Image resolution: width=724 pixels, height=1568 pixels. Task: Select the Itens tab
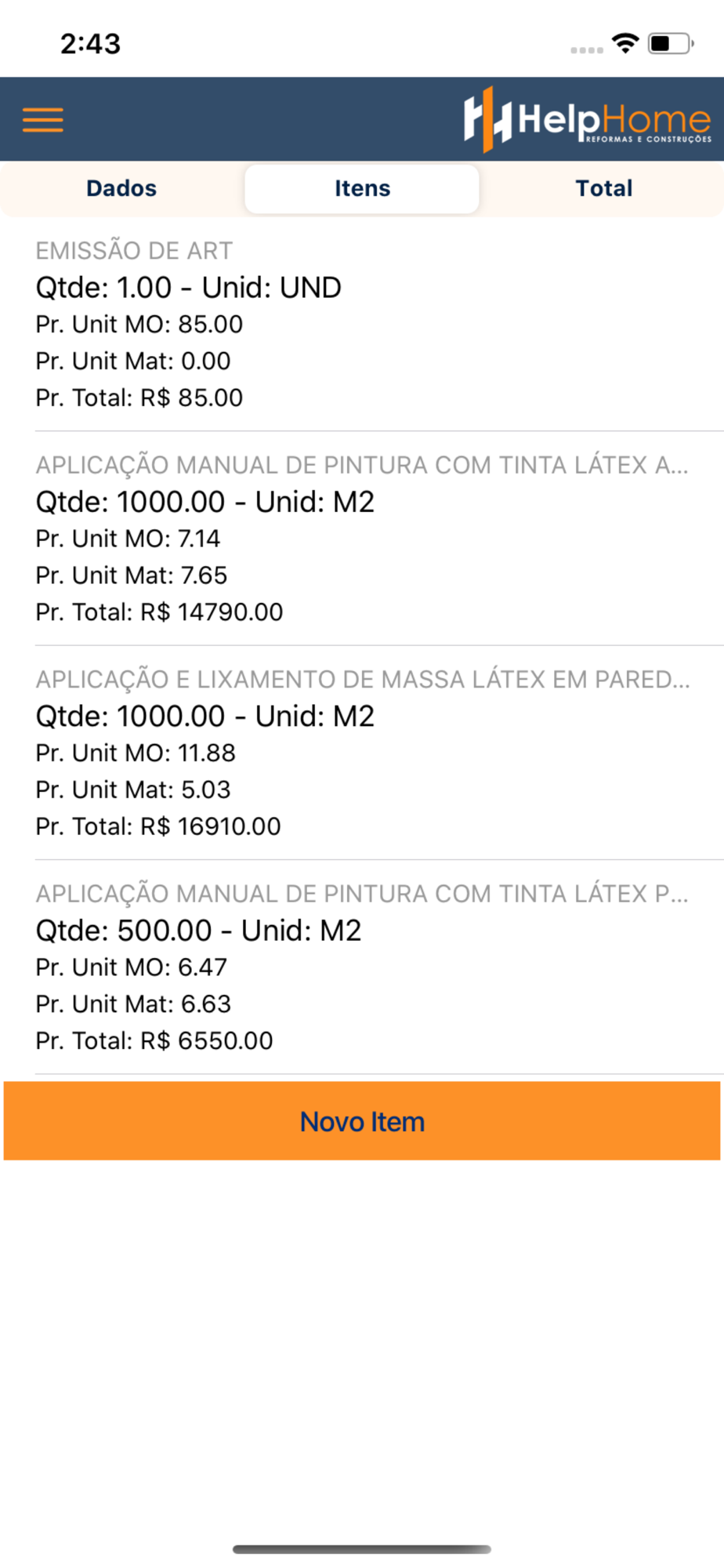click(x=362, y=189)
